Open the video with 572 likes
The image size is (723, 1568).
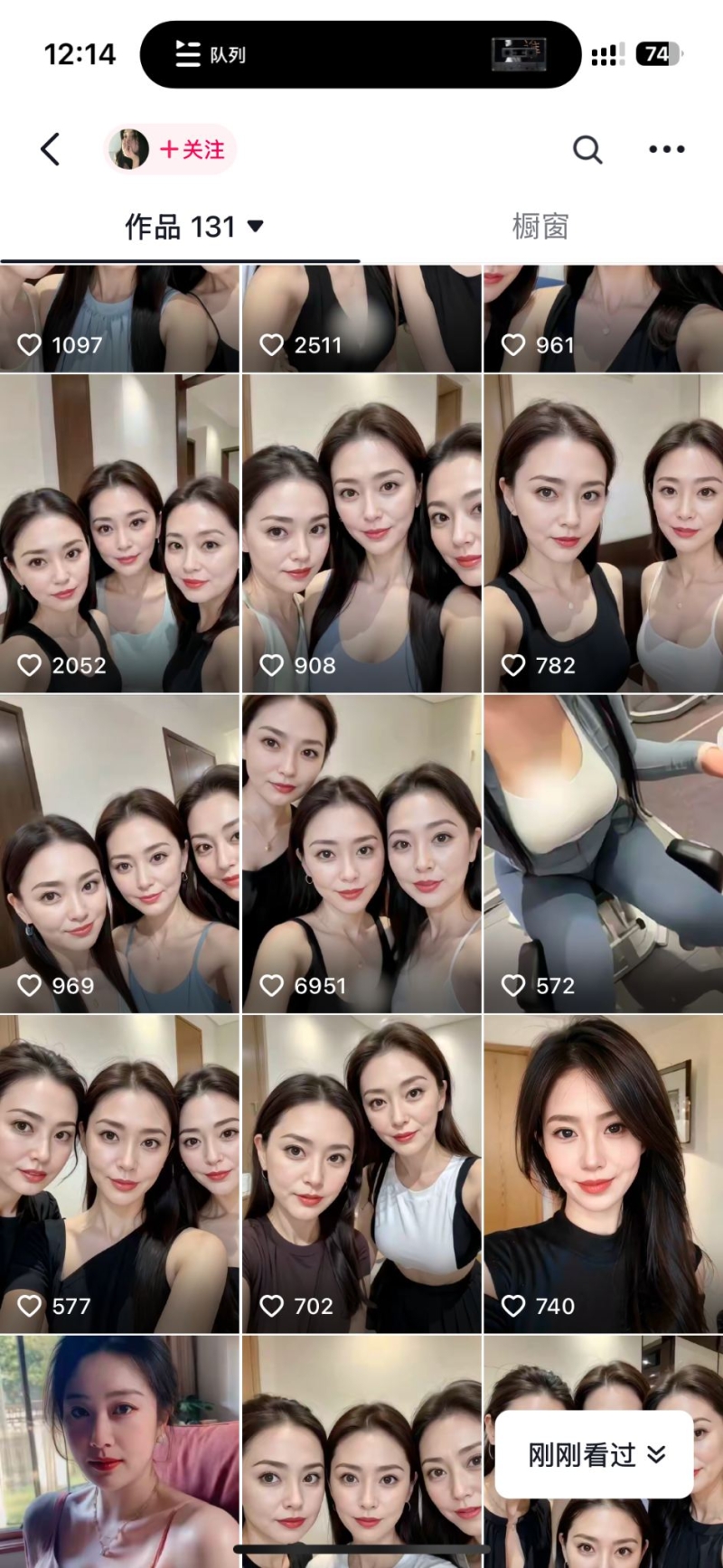click(x=603, y=854)
